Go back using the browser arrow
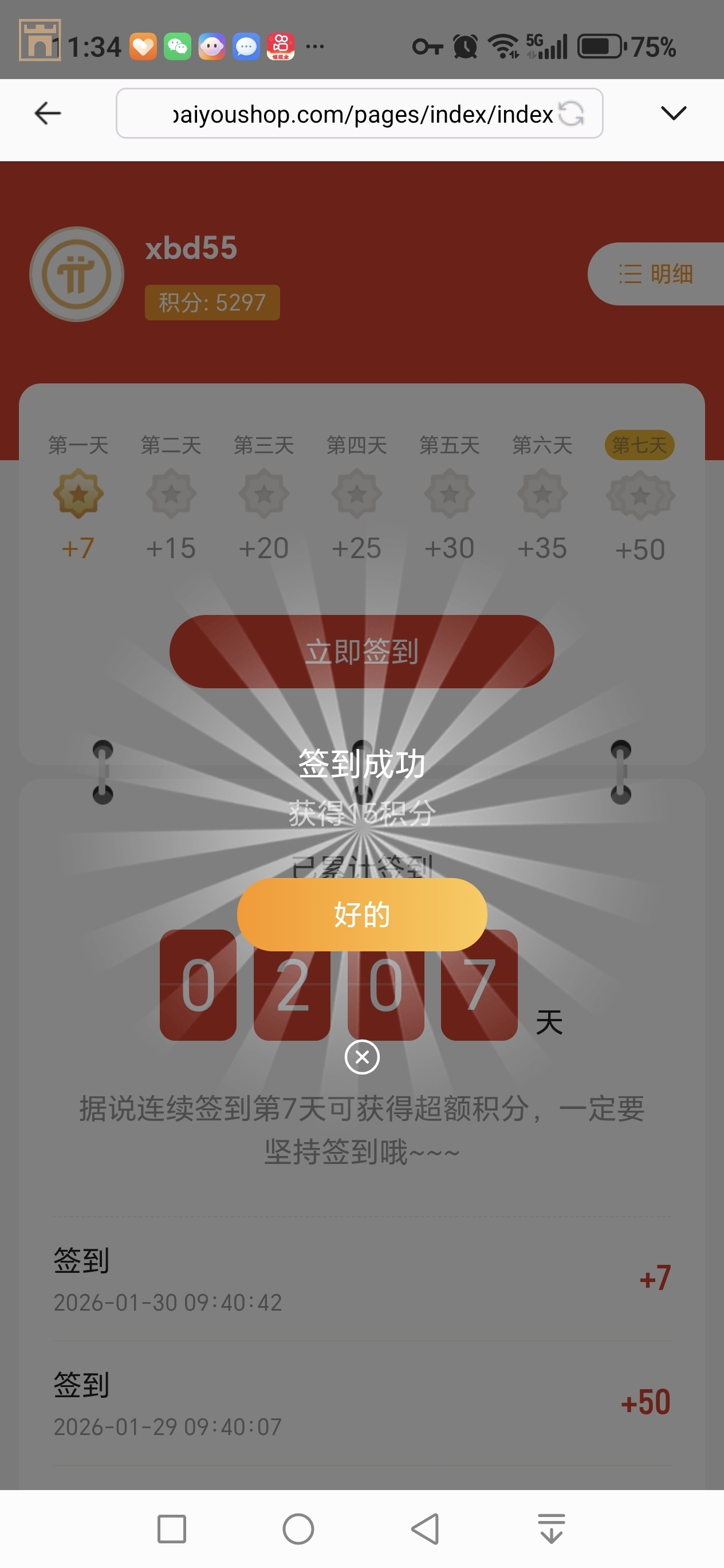The height and width of the screenshot is (1568, 724). (48, 113)
